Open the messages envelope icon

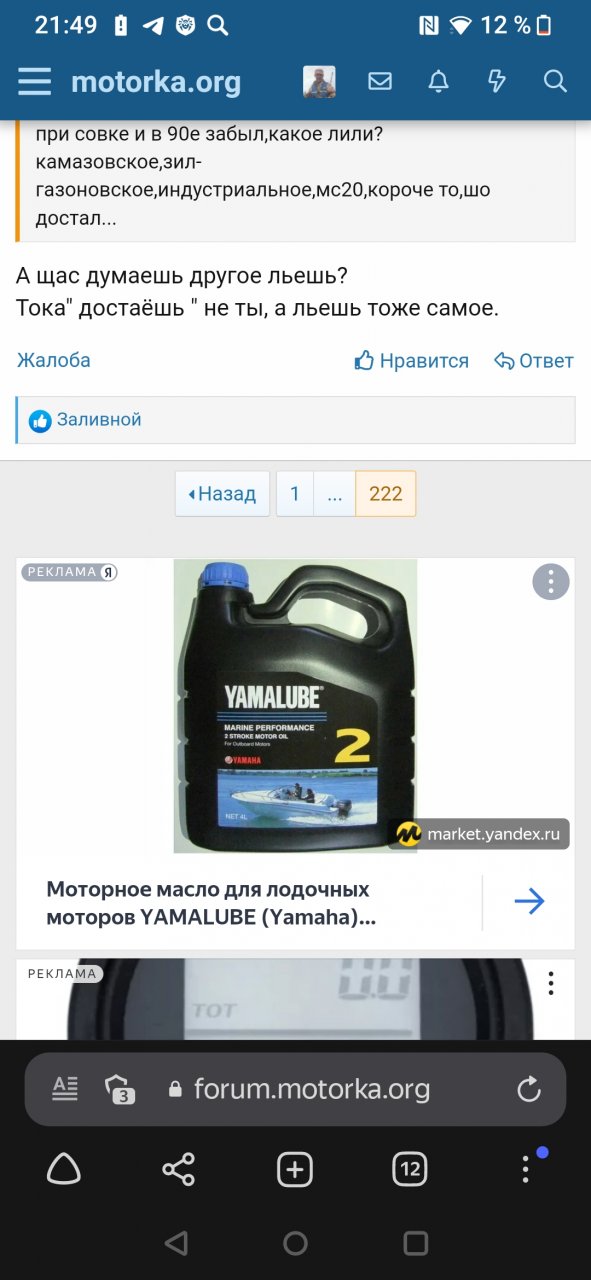click(x=380, y=82)
